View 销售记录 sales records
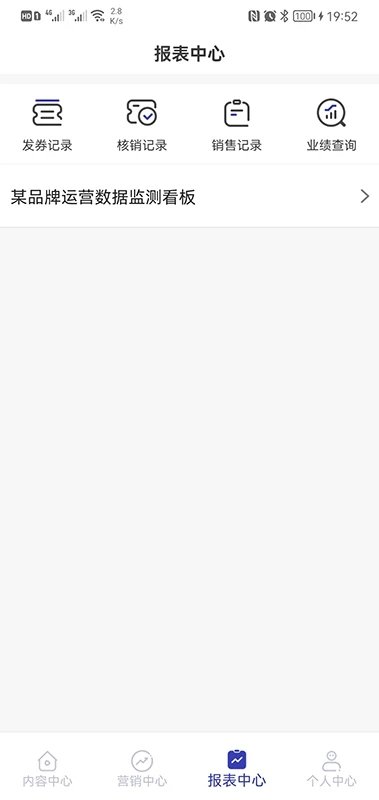379x800 pixels. click(x=237, y=125)
